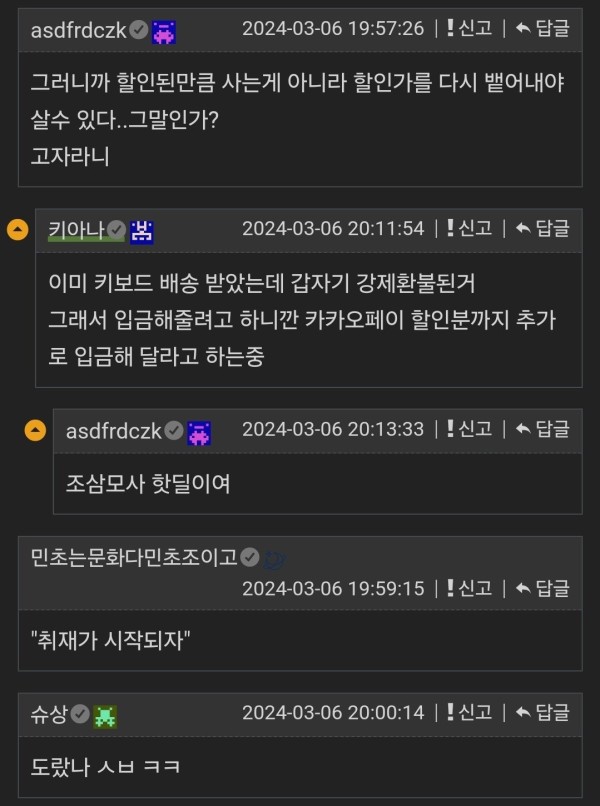Reply to the 조삼모사 핫딜이여 comment
The image size is (600, 806).
pyautogui.click(x=542, y=429)
